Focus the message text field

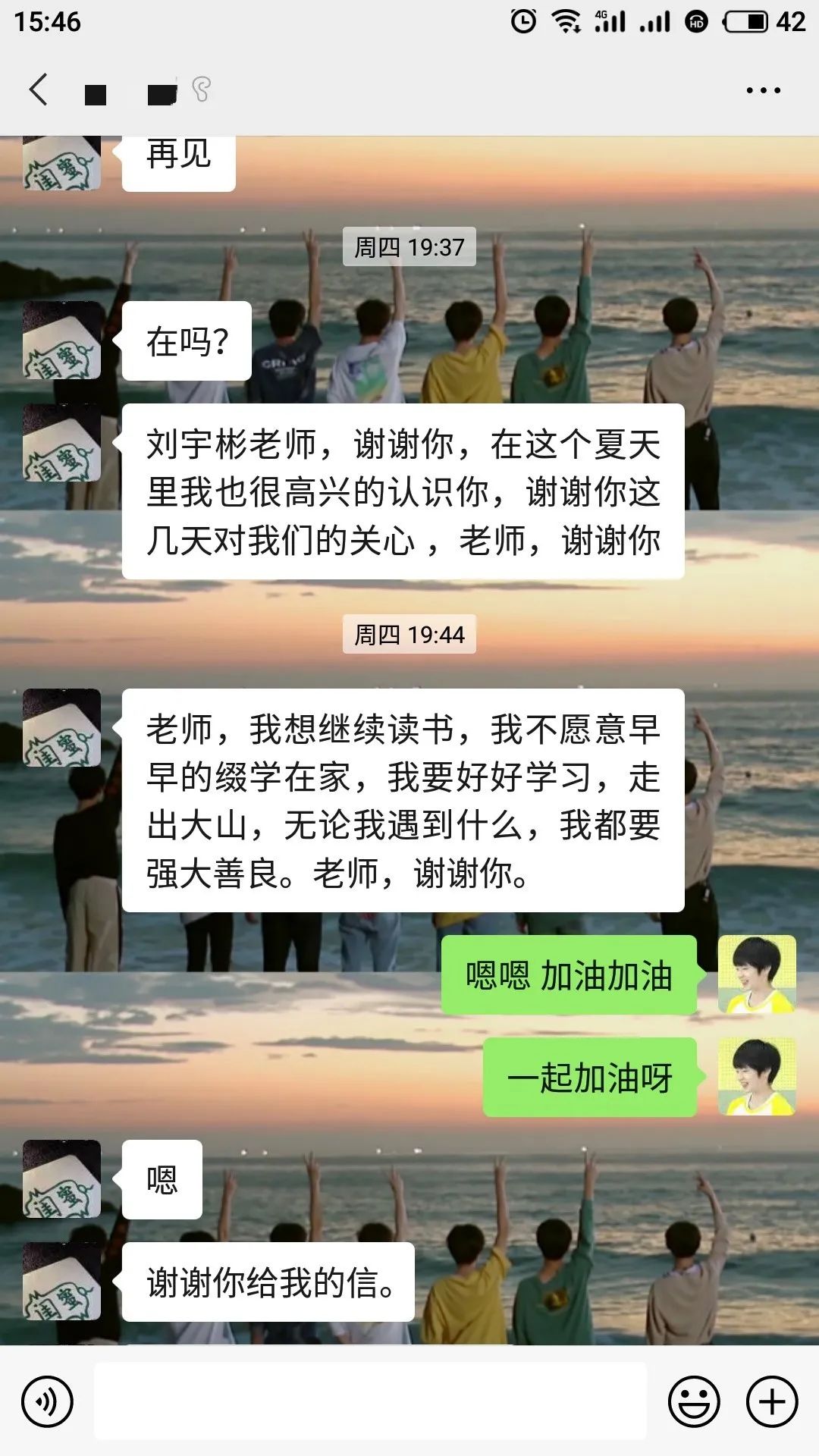click(x=370, y=1401)
